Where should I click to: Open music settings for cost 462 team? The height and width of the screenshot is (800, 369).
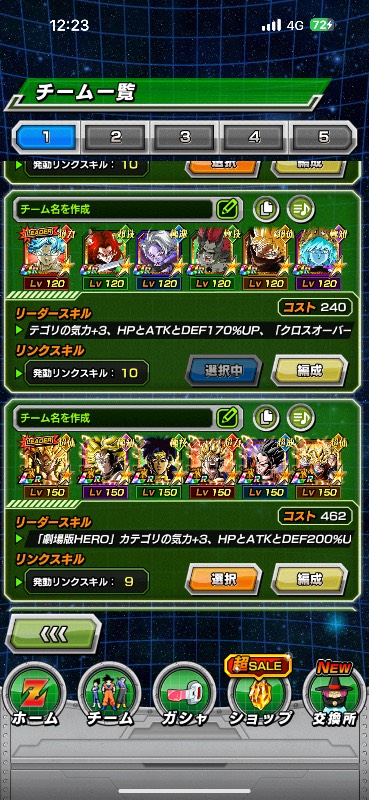(x=301, y=418)
